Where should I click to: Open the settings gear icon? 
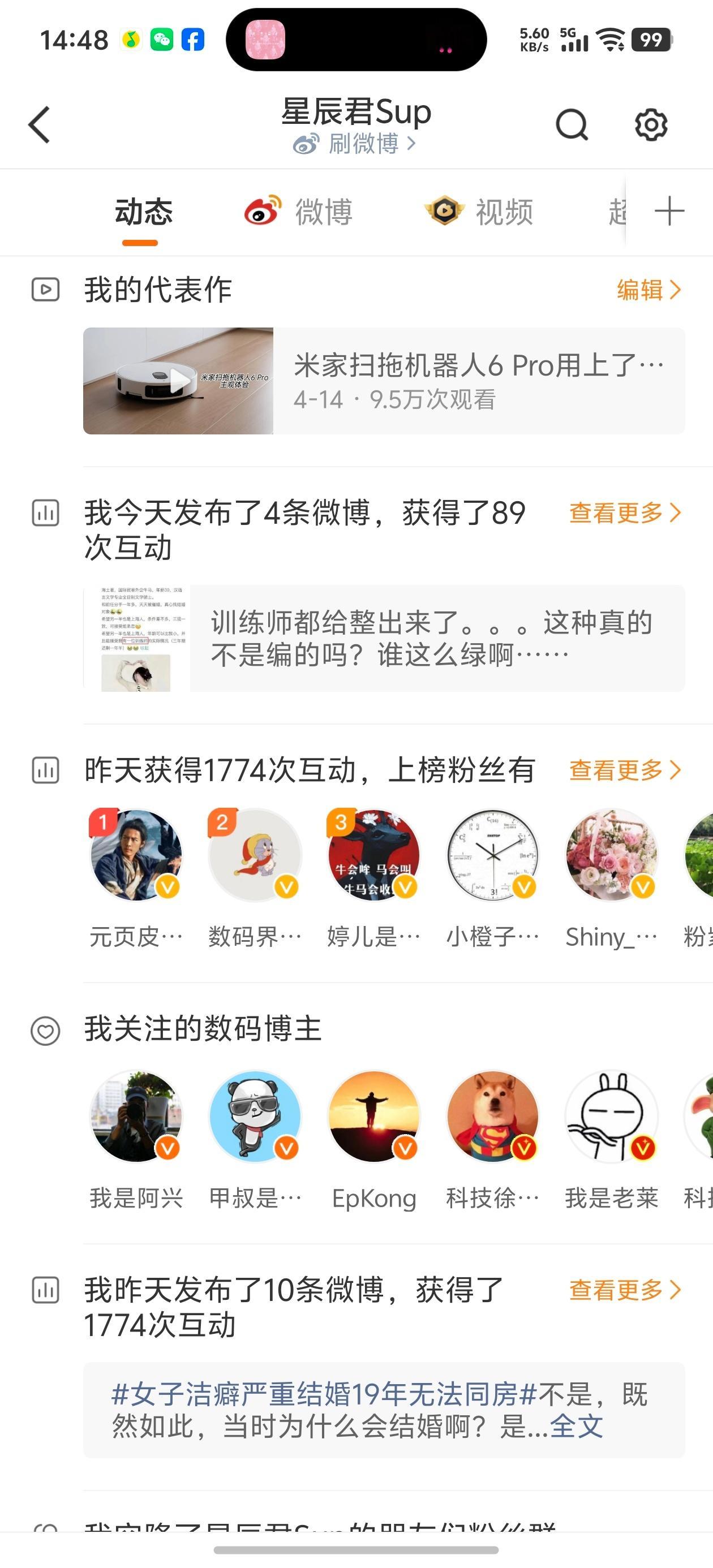651,125
